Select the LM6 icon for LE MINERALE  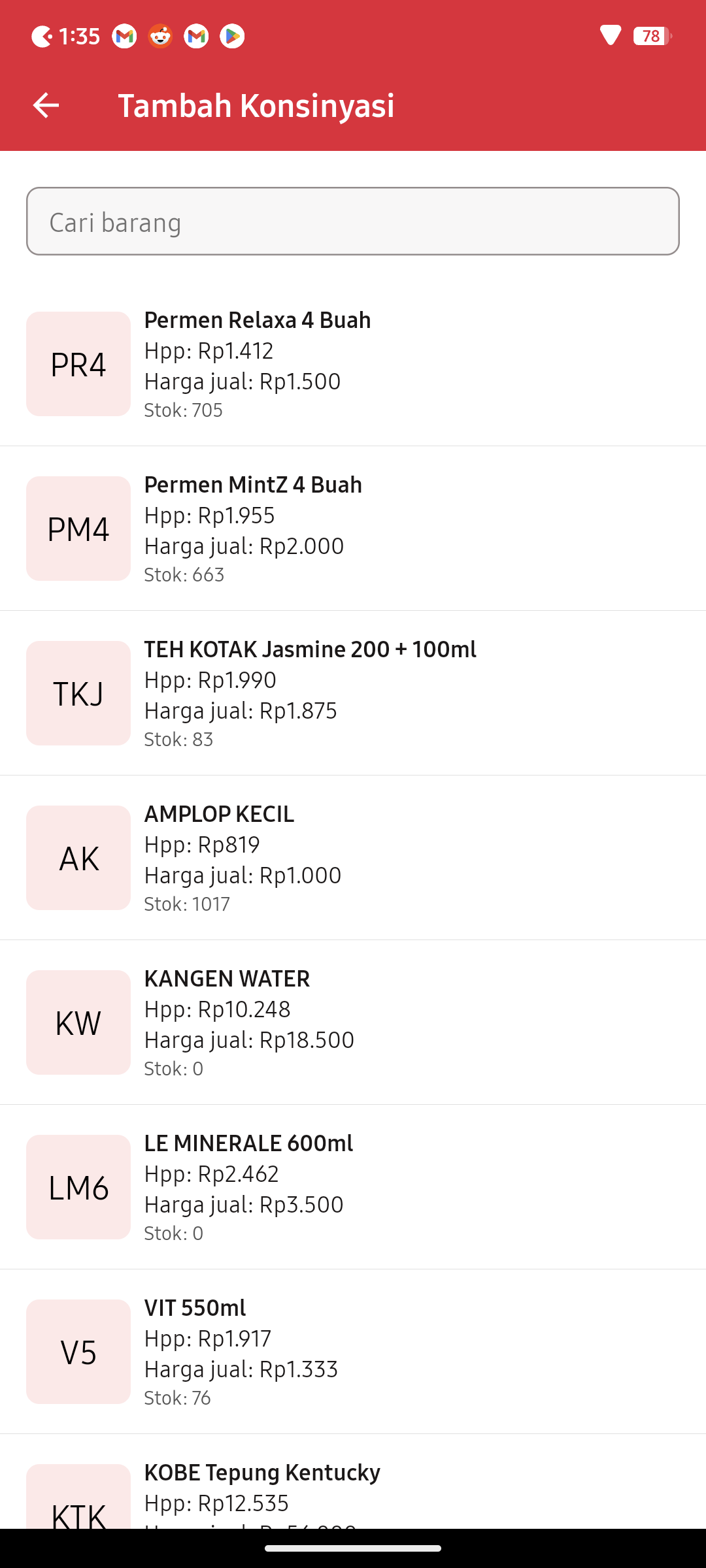point(77,1187)
